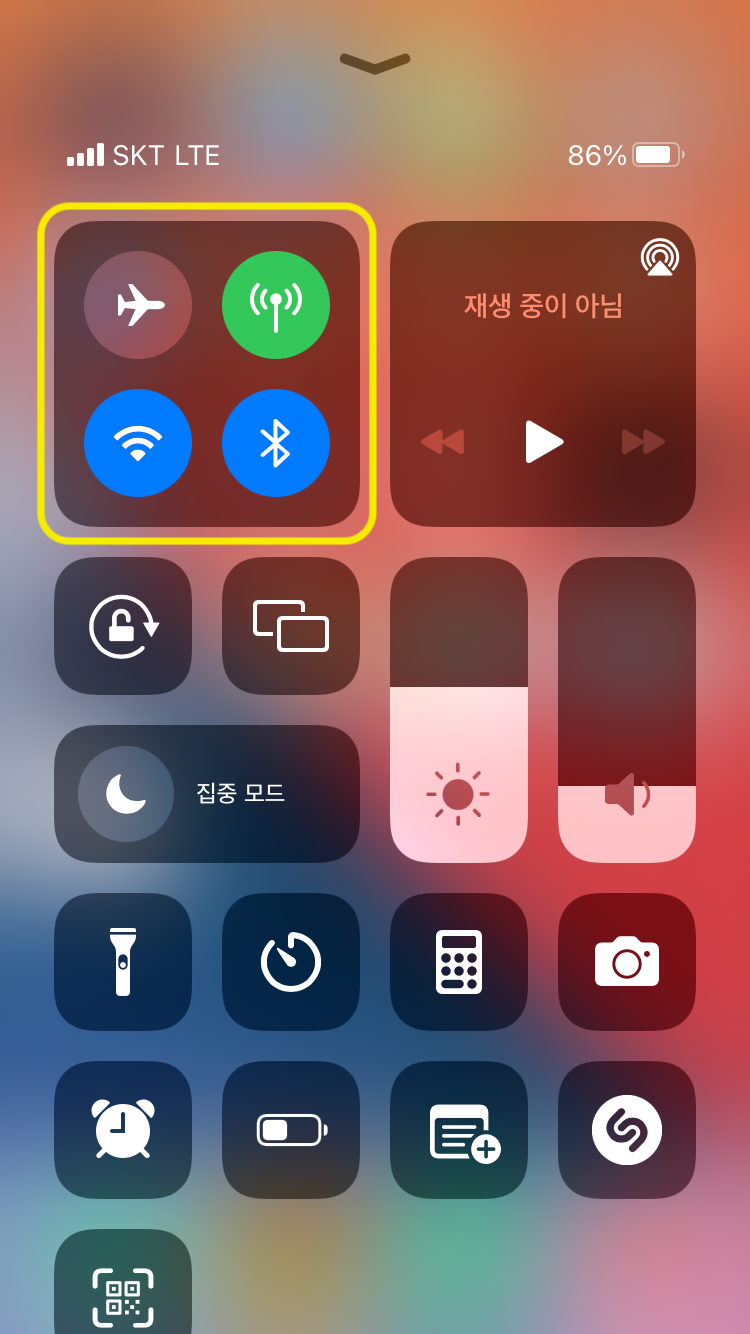The image size is (750, 1334).
Task: Toggle Airplane Mode
Action: (x=138, y=305)
